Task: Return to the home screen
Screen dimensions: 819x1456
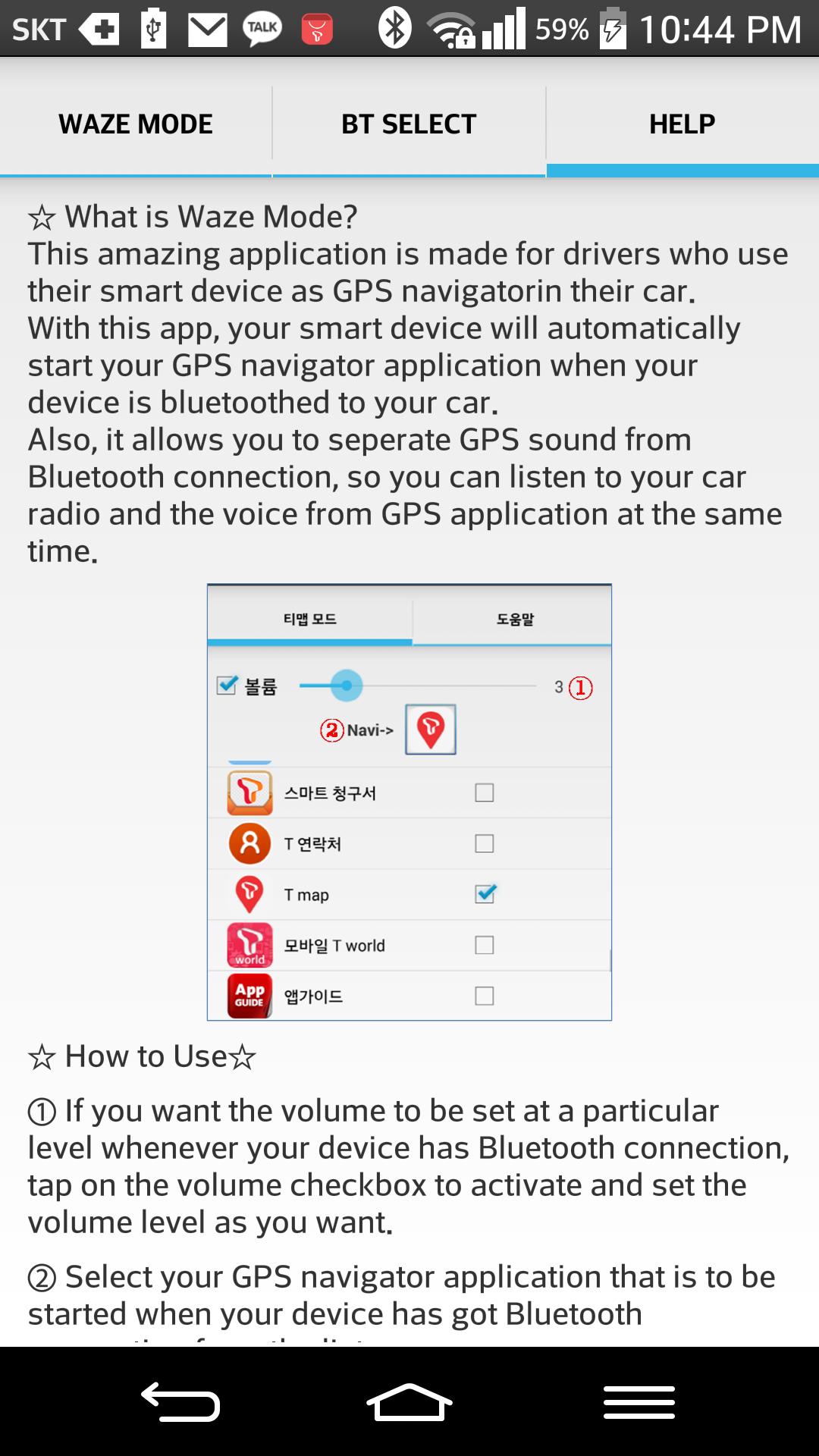Action: point(409,1401)
